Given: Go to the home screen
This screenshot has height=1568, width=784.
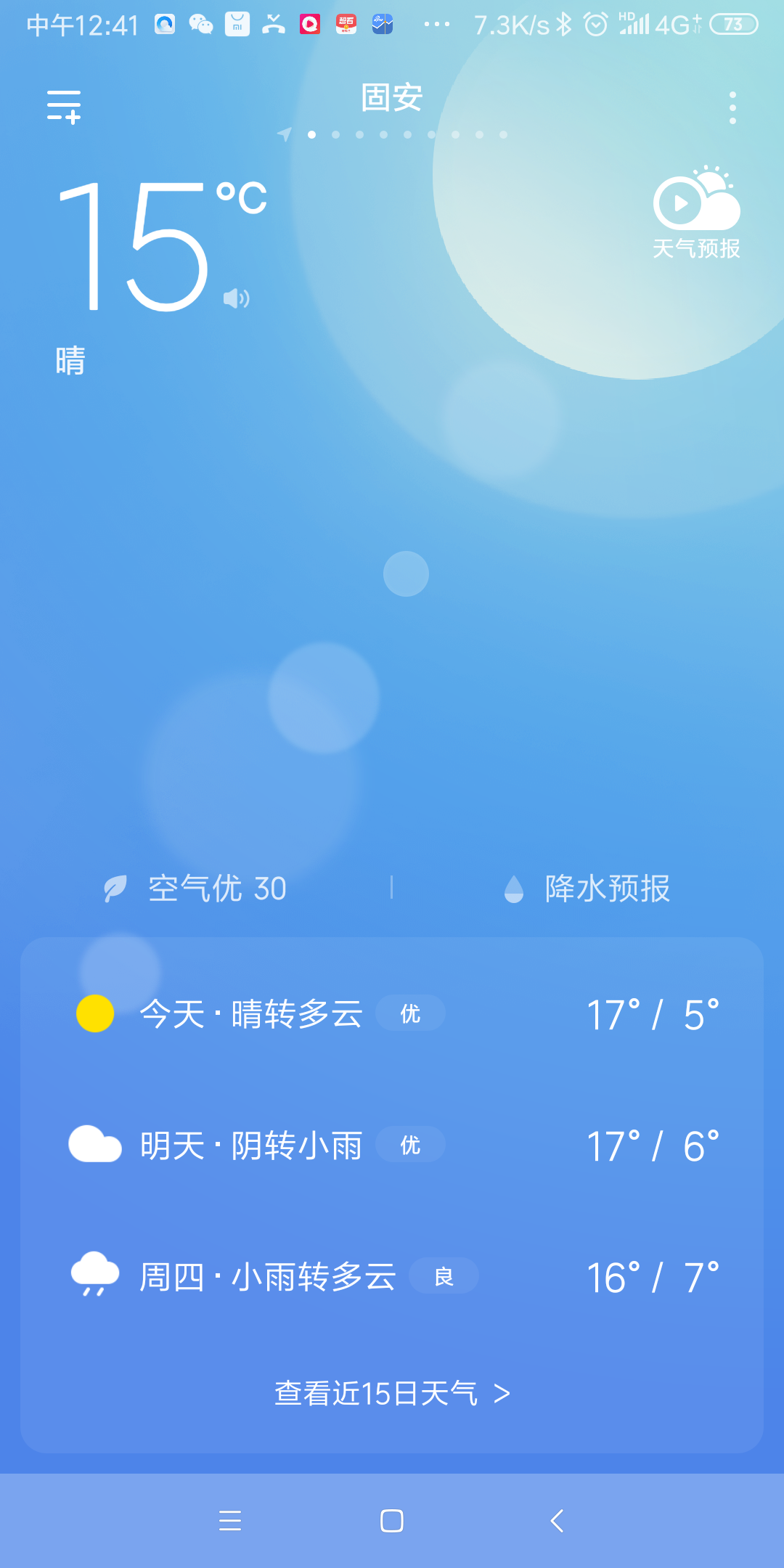Looking at the screenshot, I should coord(392,1521).
